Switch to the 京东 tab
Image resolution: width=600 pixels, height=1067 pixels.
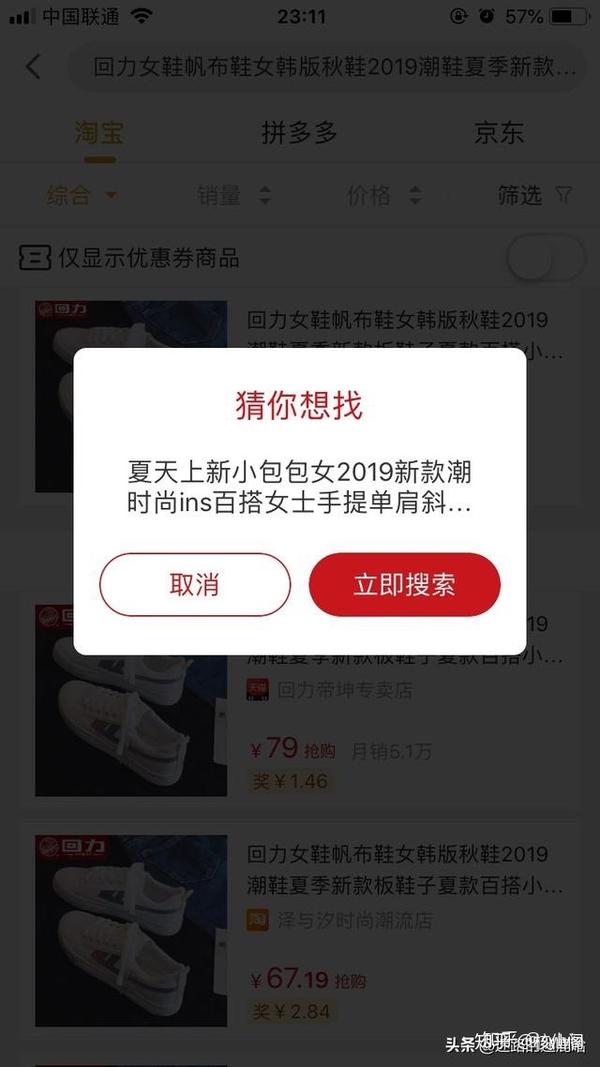click(499, 133)
